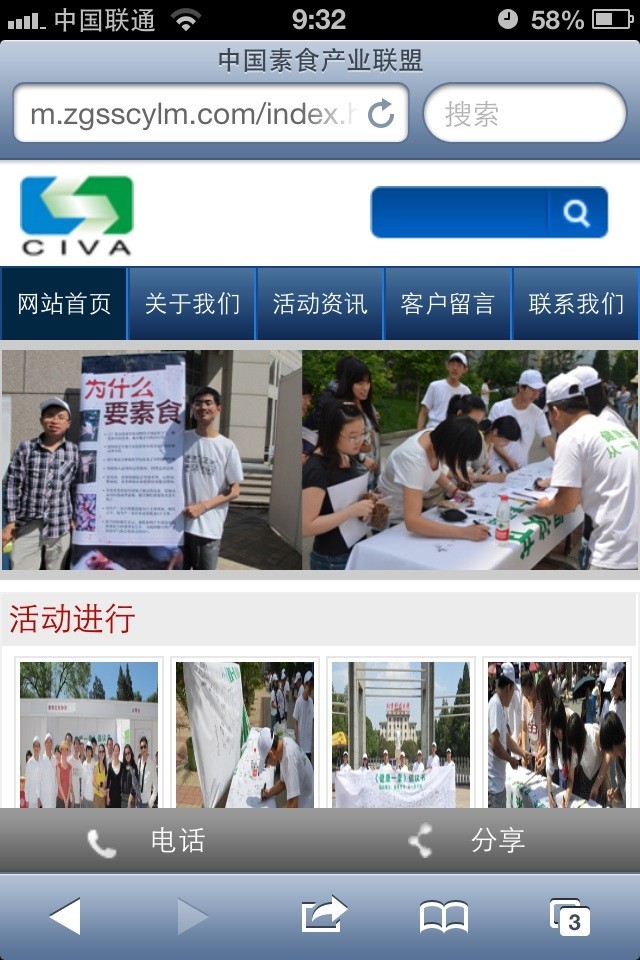640x960 pixels.
Task: Select 联系我们 in the navigation
Action: 576,304
